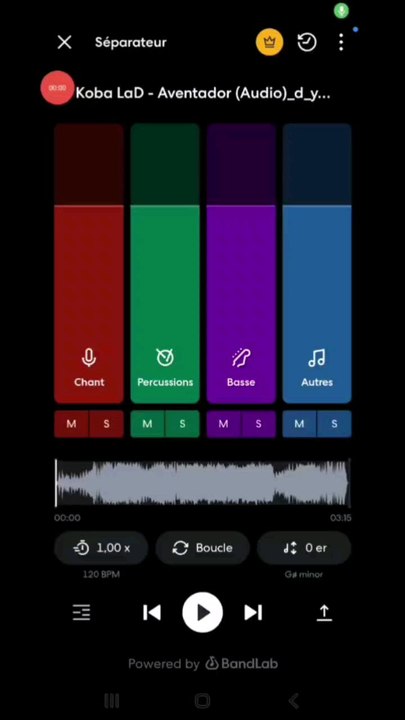Open the premium crown icon
This screenshot has height=720, width=405.
pos(270,42)
